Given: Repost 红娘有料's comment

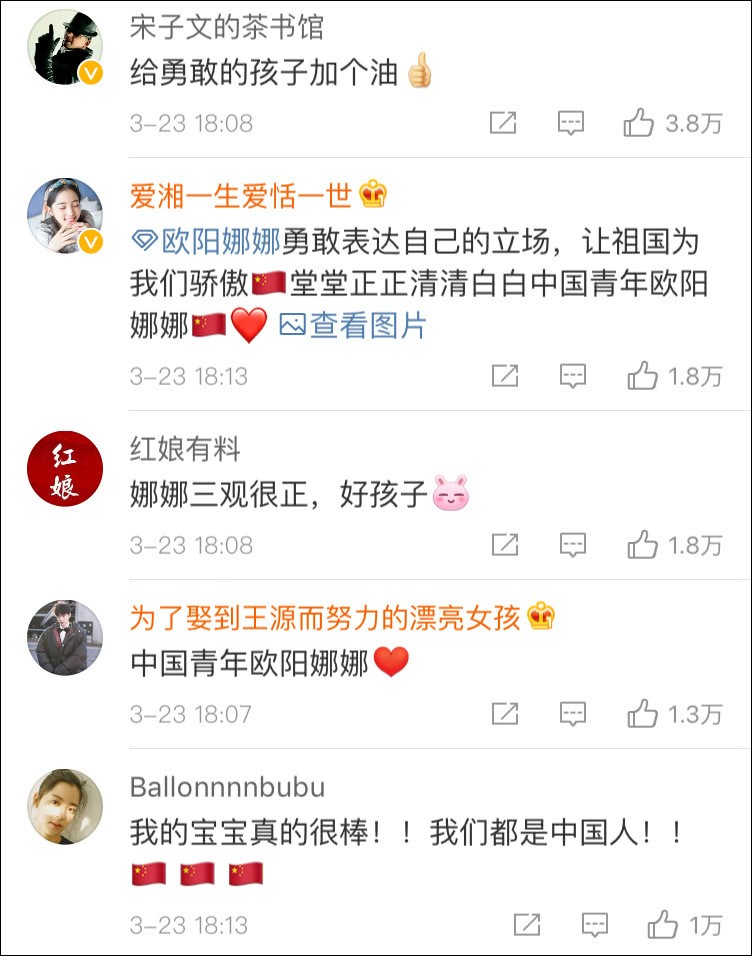Looking at the screenshot, I should click(x=505, y=545).
